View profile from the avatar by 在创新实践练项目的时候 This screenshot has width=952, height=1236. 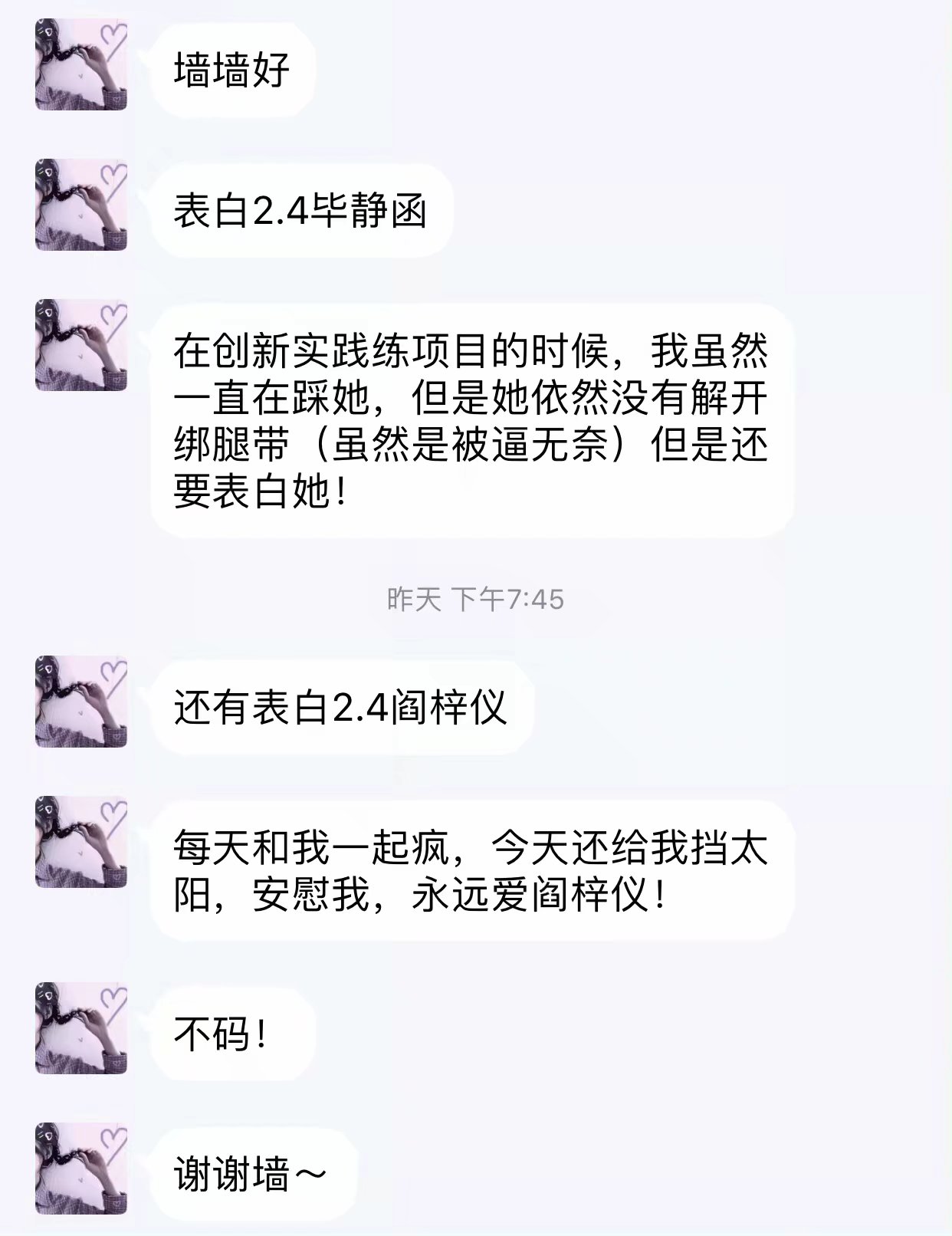81,345
